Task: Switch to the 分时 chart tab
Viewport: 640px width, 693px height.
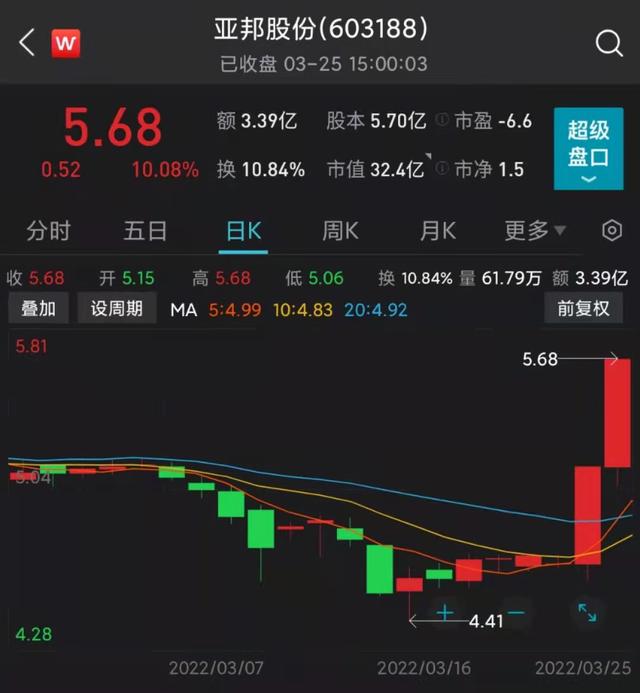Action: pyautogui.click(x=49, y=231)
